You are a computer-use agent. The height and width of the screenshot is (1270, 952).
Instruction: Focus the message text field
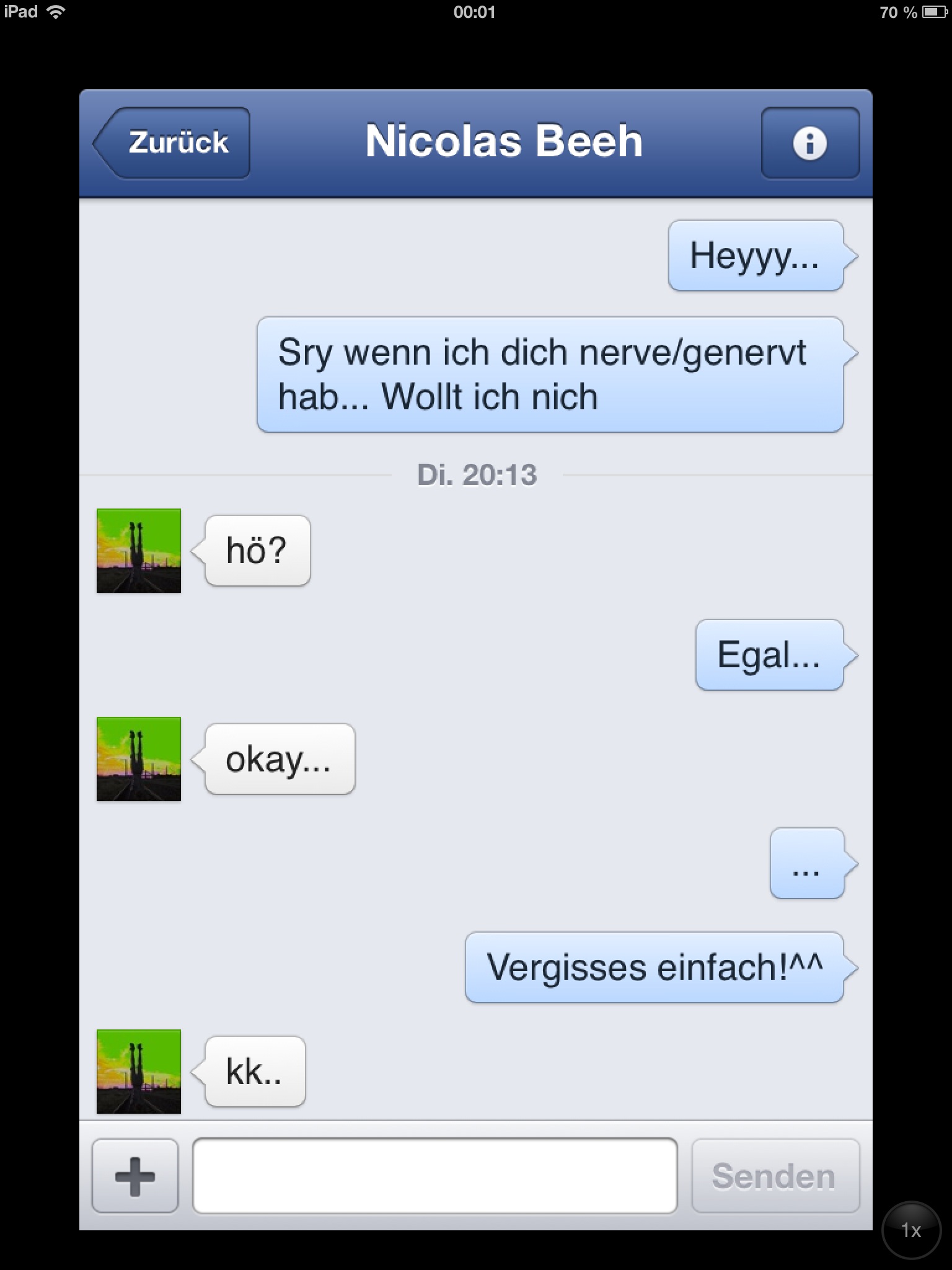(x=434, y=1176)
